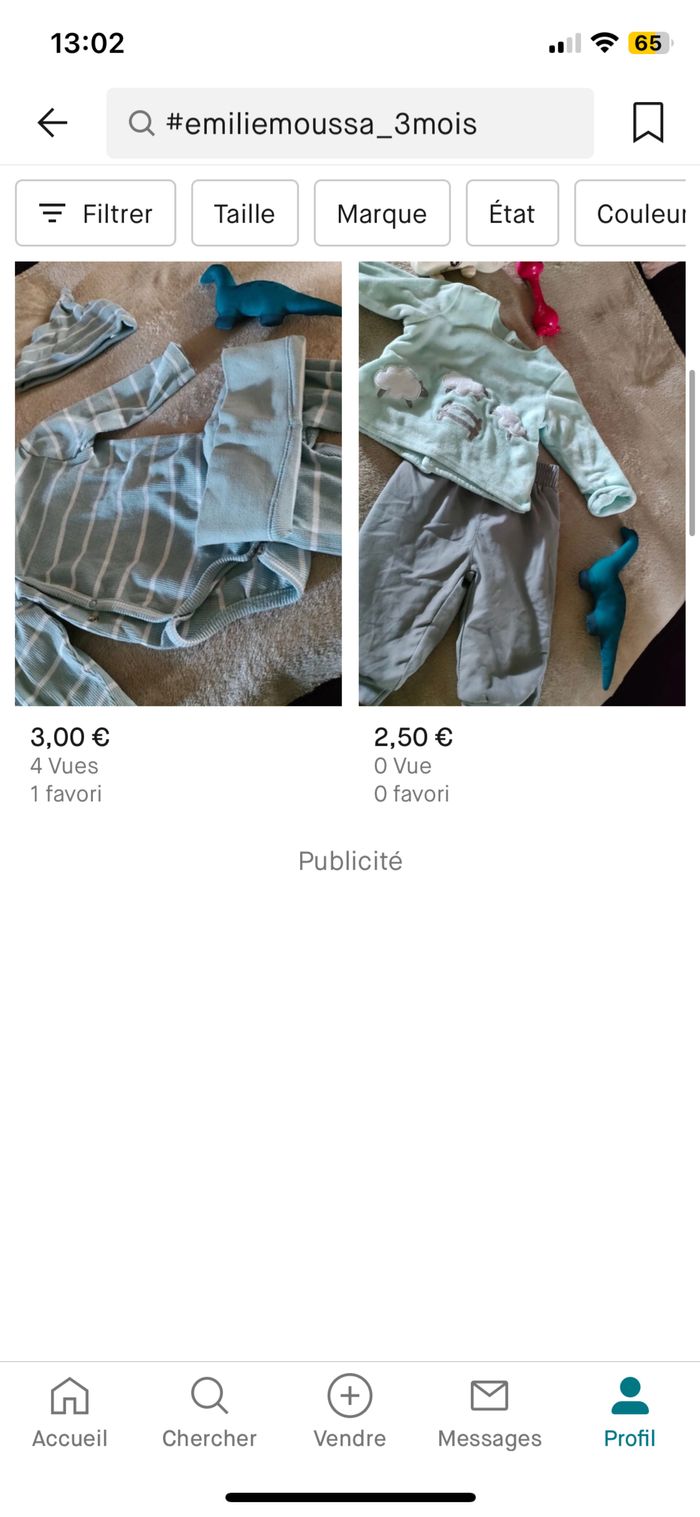The width and height of the screenshot is (700, 1517).
Task: Go back using the arrow icon
Action: 52,123
